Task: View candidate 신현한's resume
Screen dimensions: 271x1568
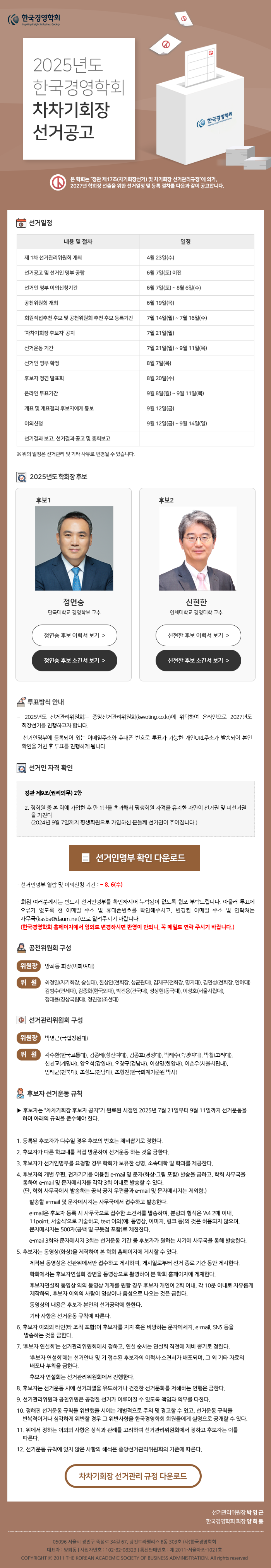Action: [198, 635]
